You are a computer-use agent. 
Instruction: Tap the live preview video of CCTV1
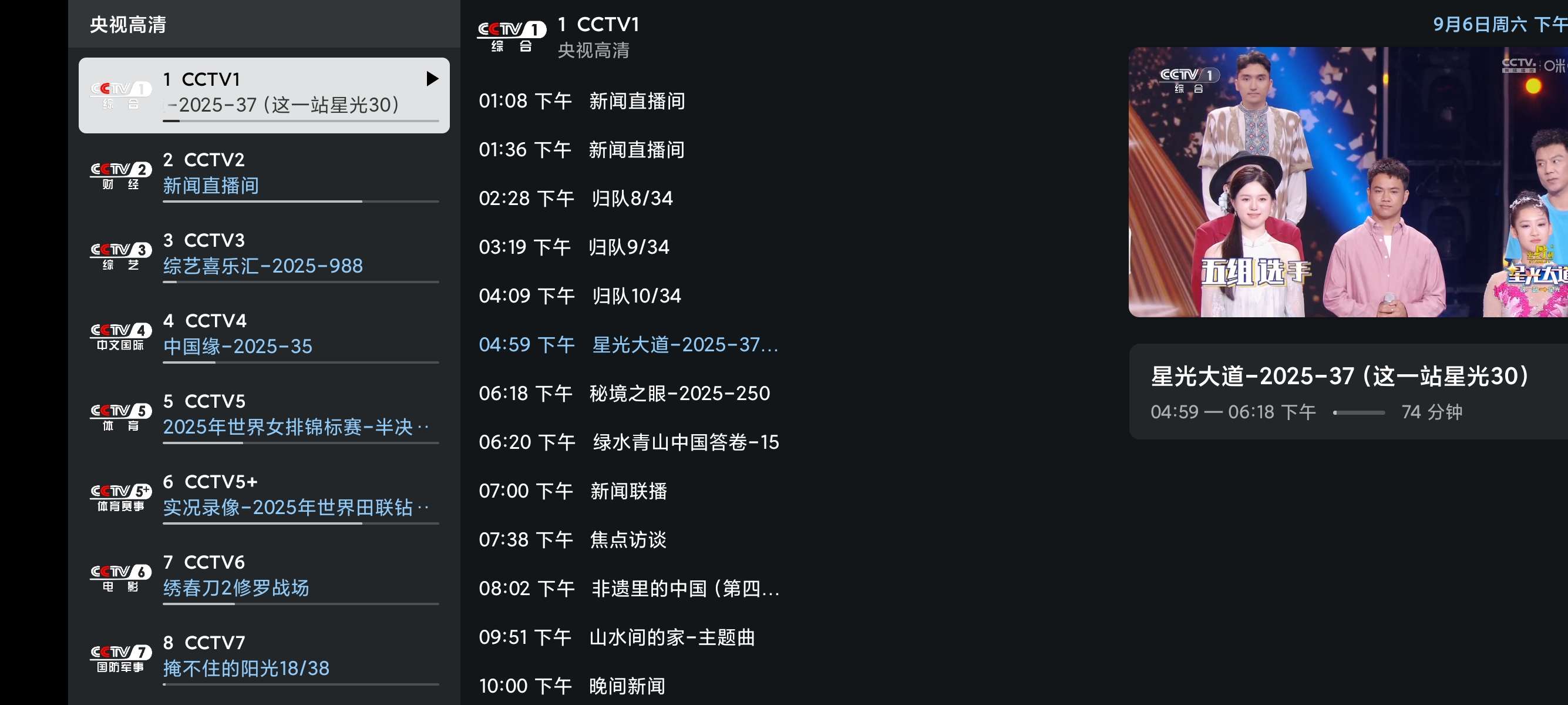(1348, 182)
